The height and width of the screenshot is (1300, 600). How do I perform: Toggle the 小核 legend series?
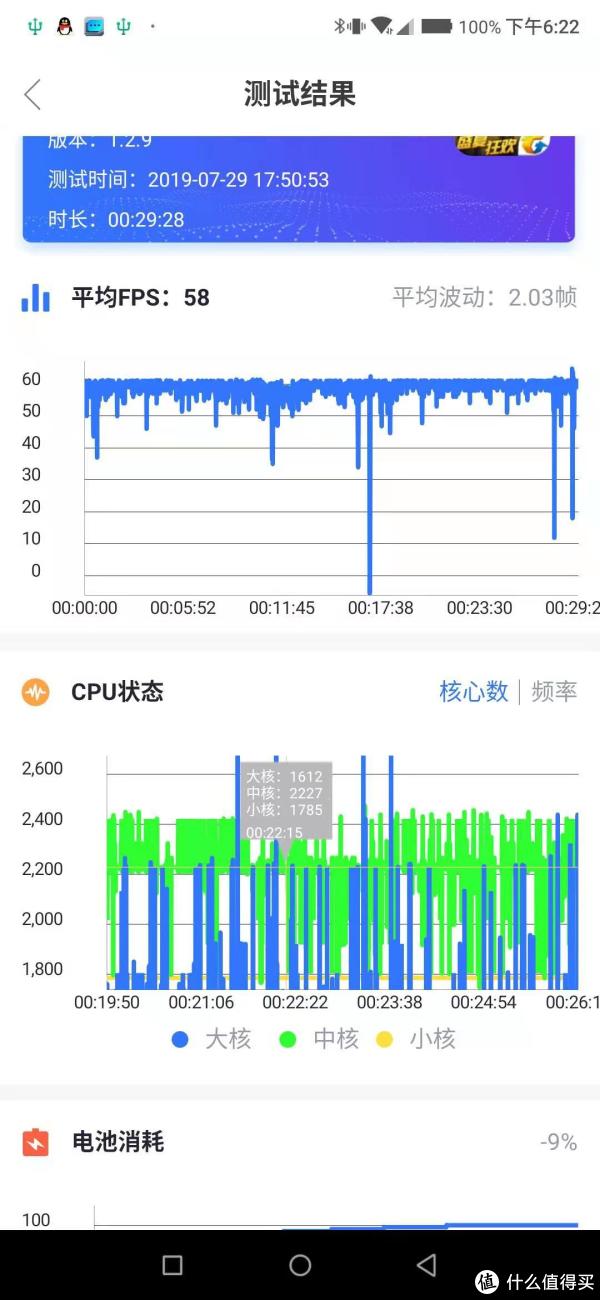tap(416, 1039)
